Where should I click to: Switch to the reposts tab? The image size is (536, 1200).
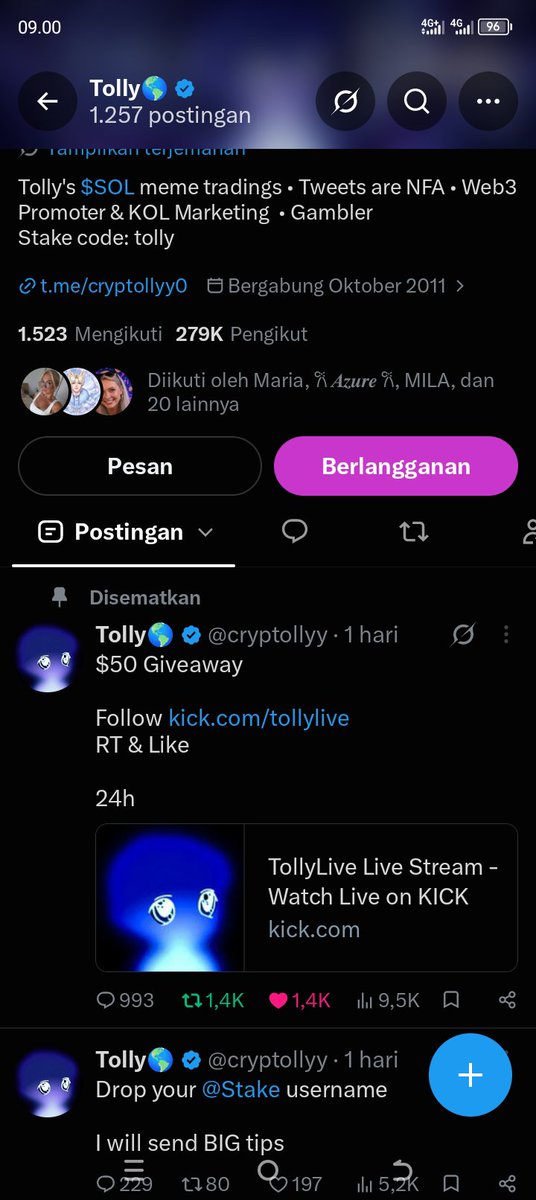click(413, 531)
